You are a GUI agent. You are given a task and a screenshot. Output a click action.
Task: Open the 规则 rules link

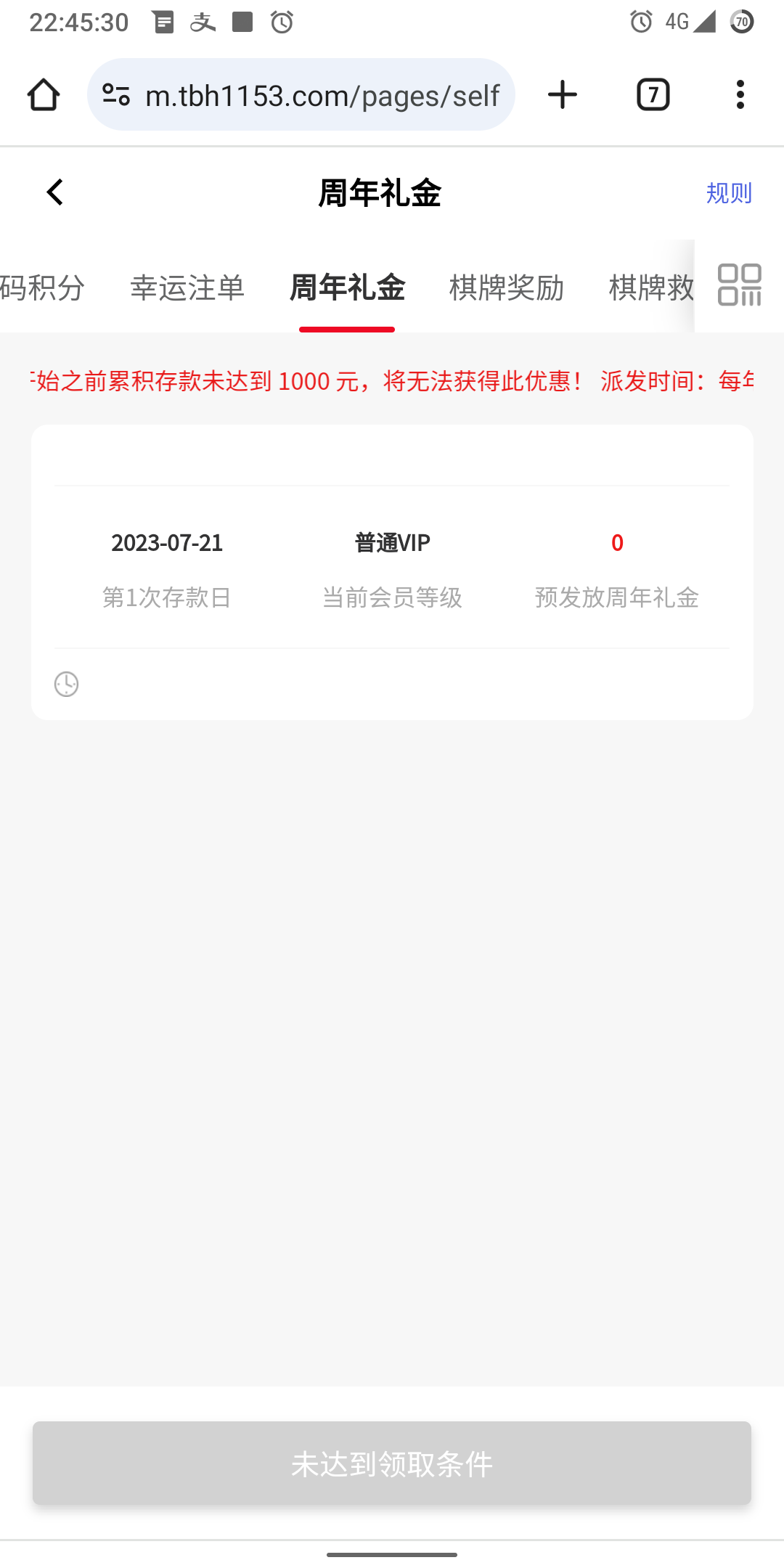(728, 193)
